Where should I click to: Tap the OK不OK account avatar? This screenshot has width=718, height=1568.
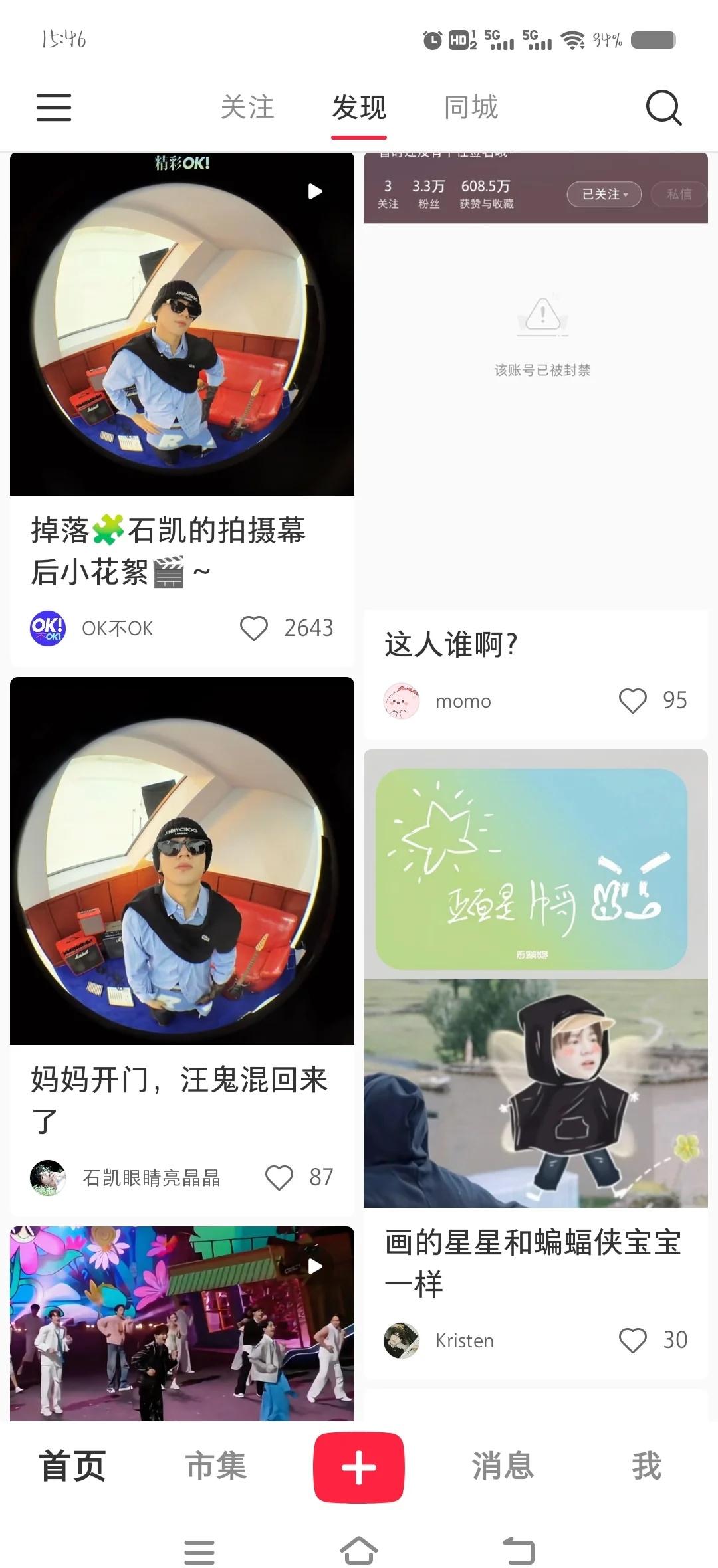(47, 627)
